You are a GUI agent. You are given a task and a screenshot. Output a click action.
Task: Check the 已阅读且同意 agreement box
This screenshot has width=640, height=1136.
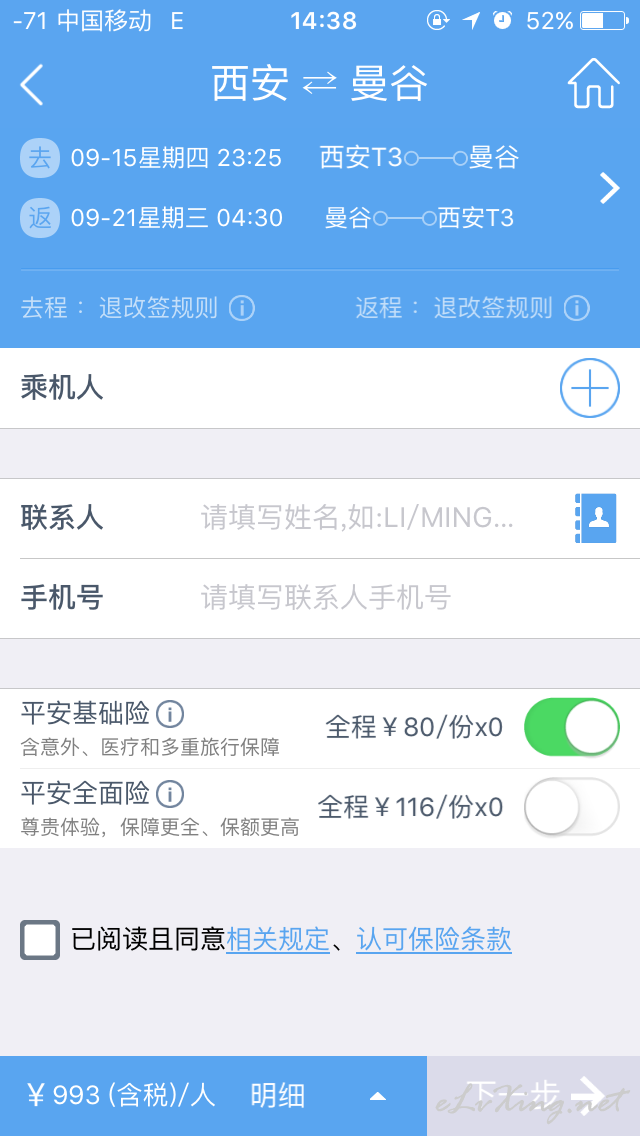40,940
